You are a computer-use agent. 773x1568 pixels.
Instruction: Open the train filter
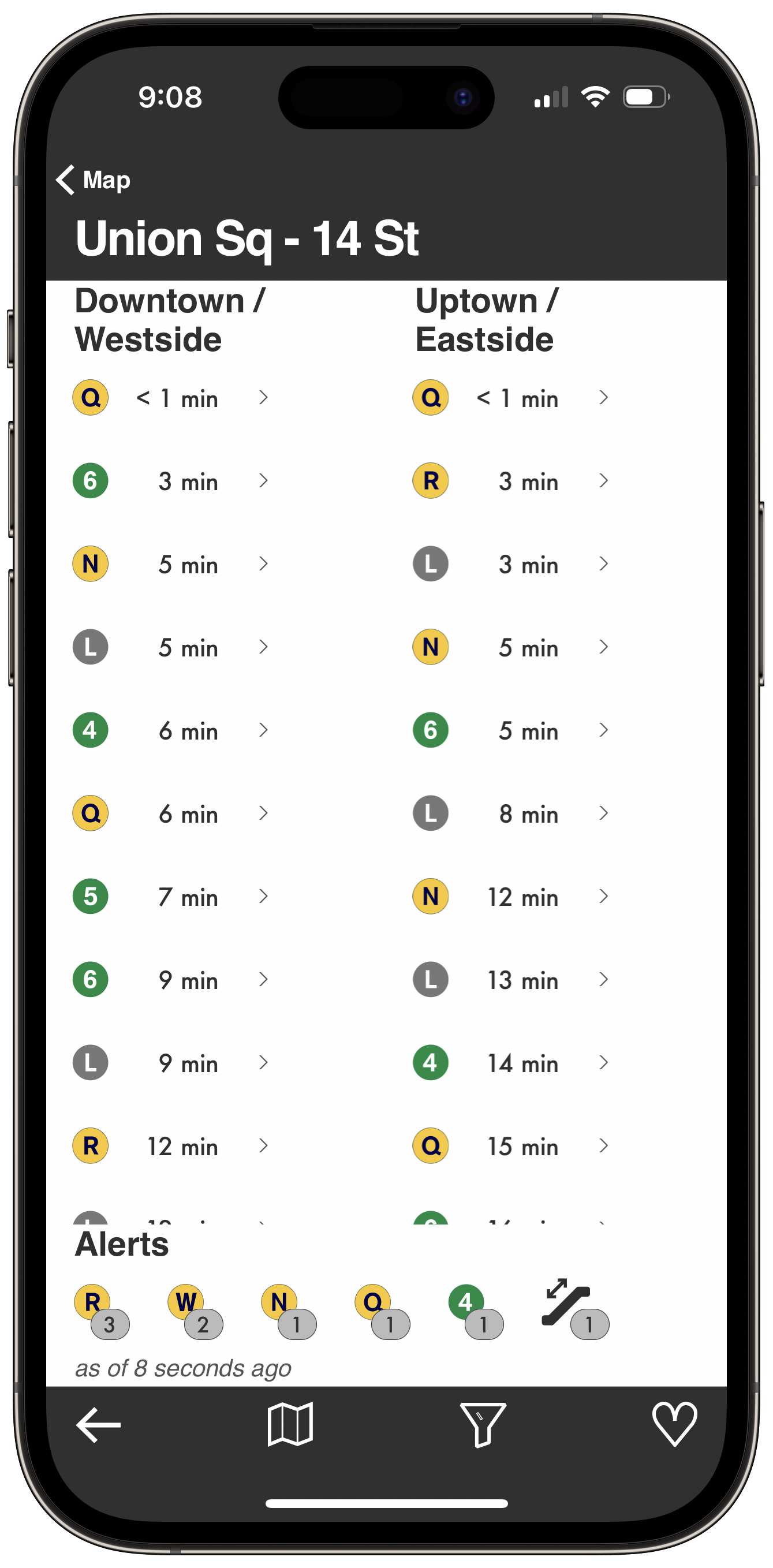click(483, 1424)
